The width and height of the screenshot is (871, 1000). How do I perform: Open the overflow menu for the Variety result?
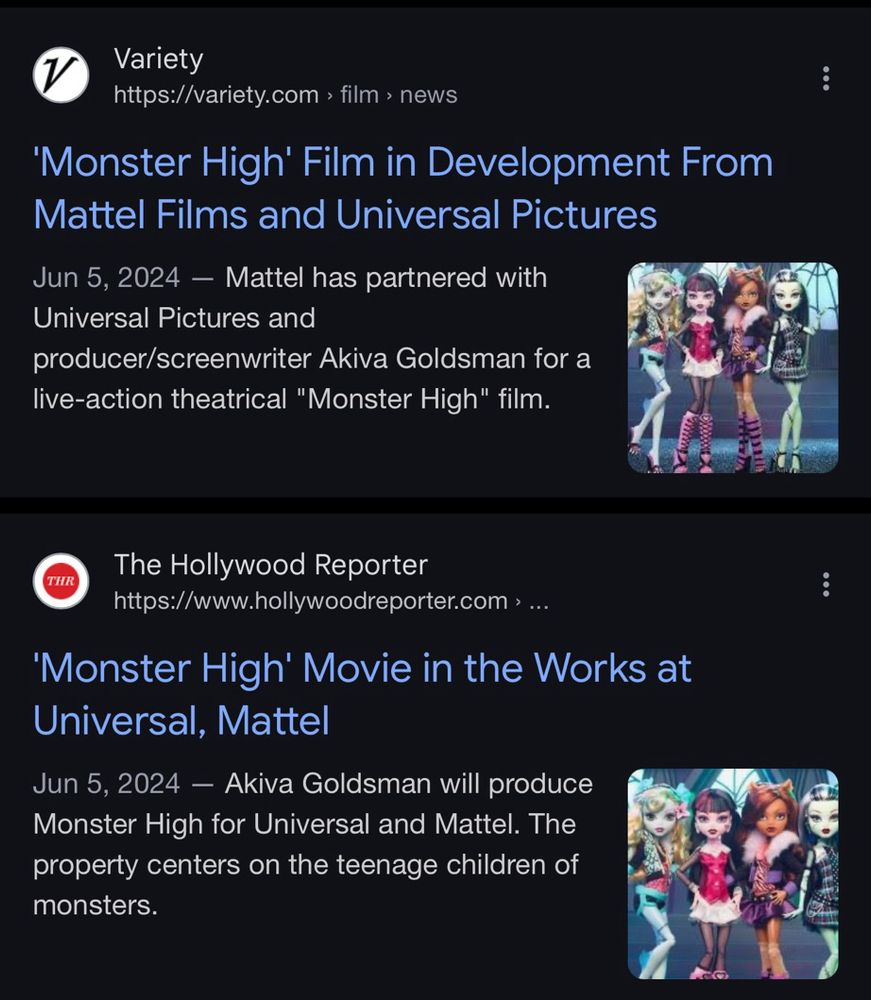pyautogui.click(x=825, y=78)
